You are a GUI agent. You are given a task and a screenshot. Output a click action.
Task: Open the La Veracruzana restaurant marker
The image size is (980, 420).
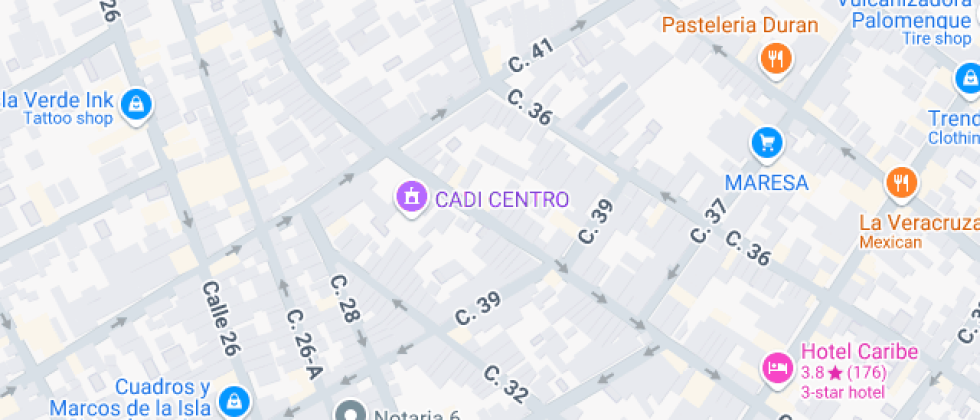[902, 182]
